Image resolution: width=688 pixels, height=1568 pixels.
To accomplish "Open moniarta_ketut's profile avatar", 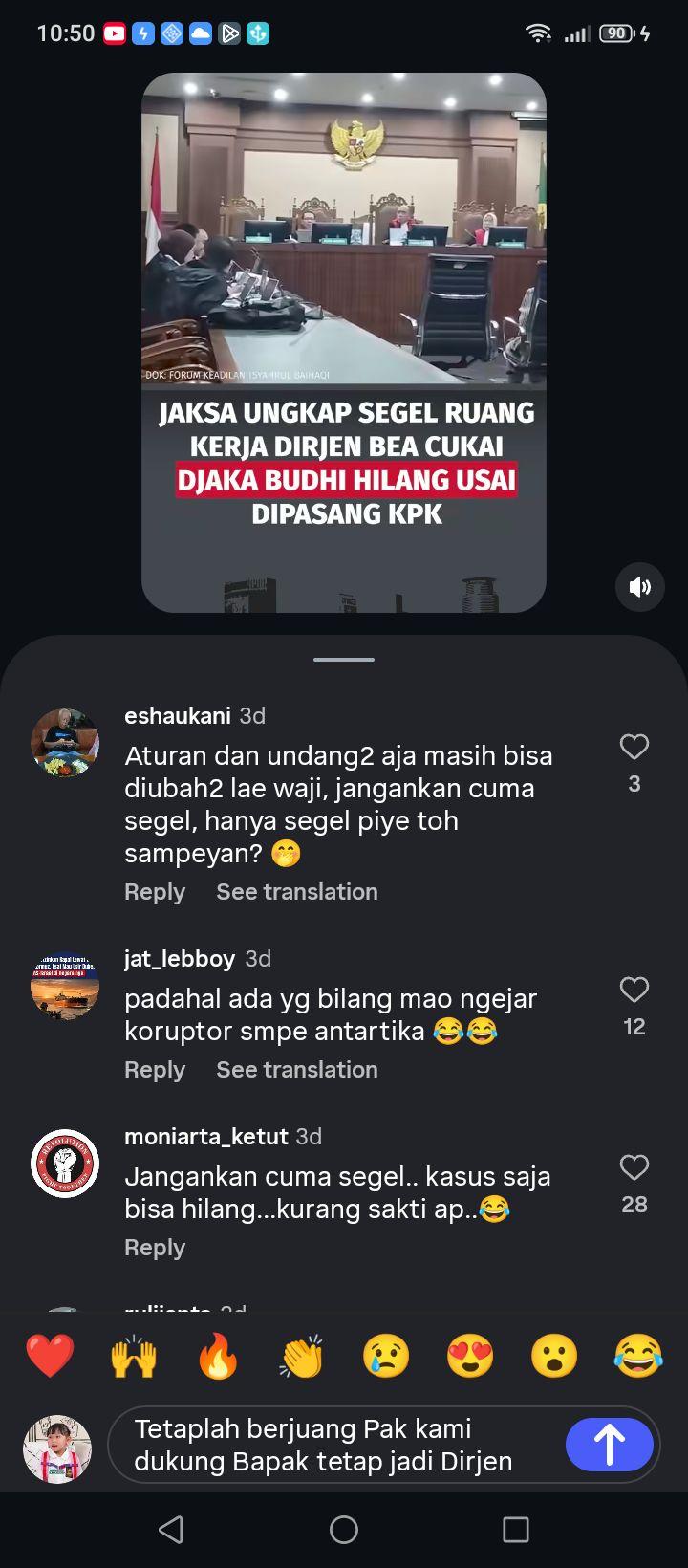I will coord(65,1164).
